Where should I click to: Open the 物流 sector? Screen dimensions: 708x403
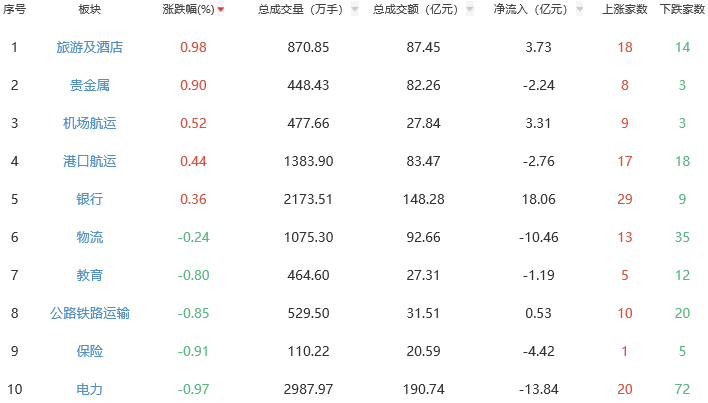tap(90, 237)
